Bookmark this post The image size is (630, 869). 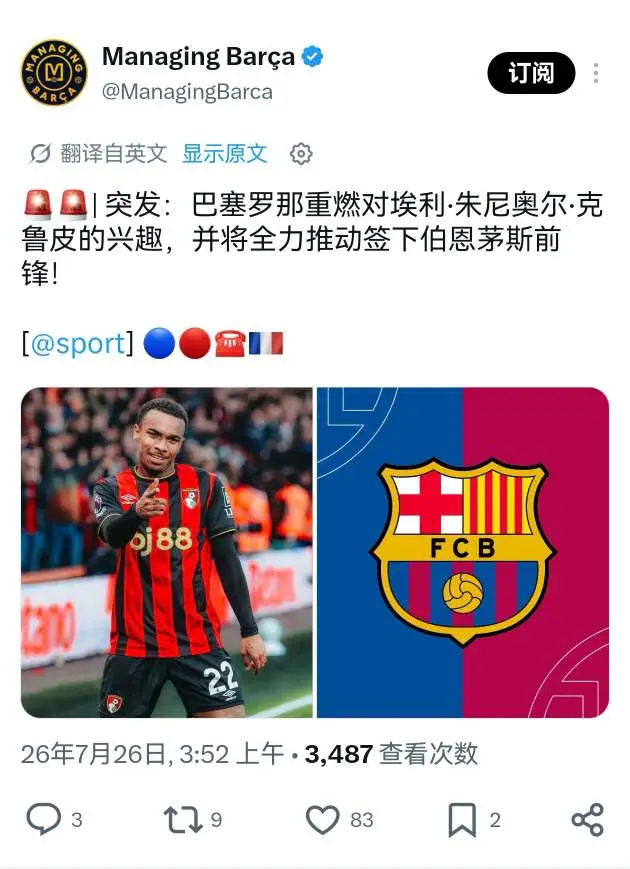(462, 820)
